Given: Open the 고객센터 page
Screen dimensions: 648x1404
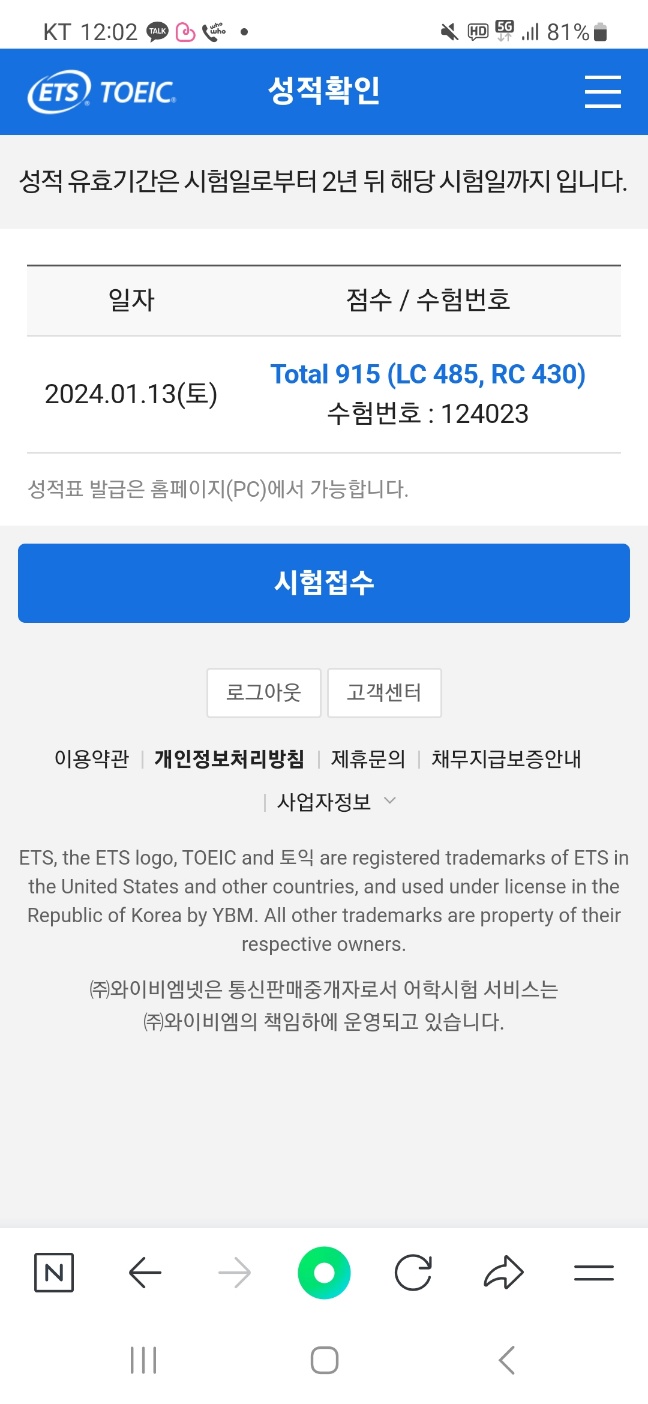Looking at the screenshot, I should click(x=384, y=692).
